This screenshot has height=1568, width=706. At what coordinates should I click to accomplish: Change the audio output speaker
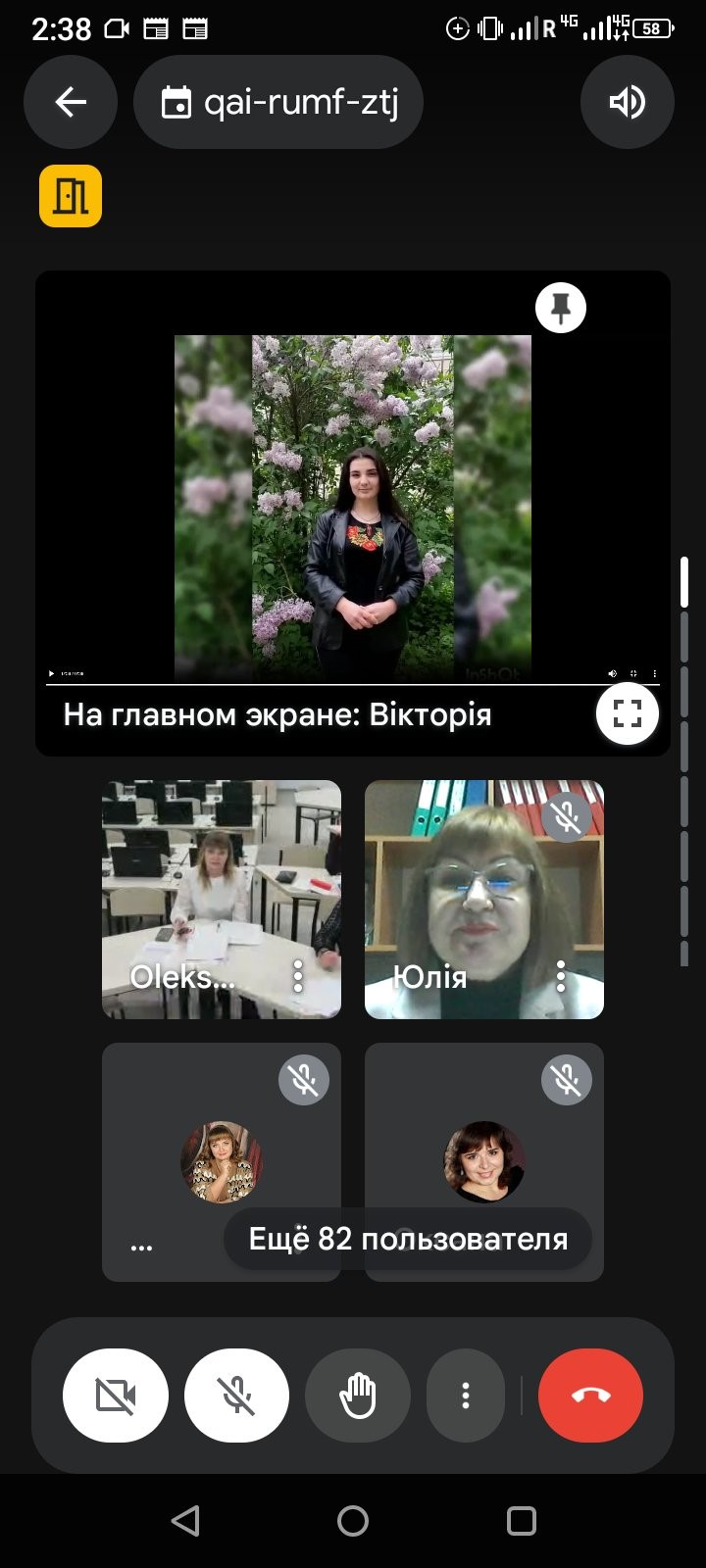pos(627,102)
